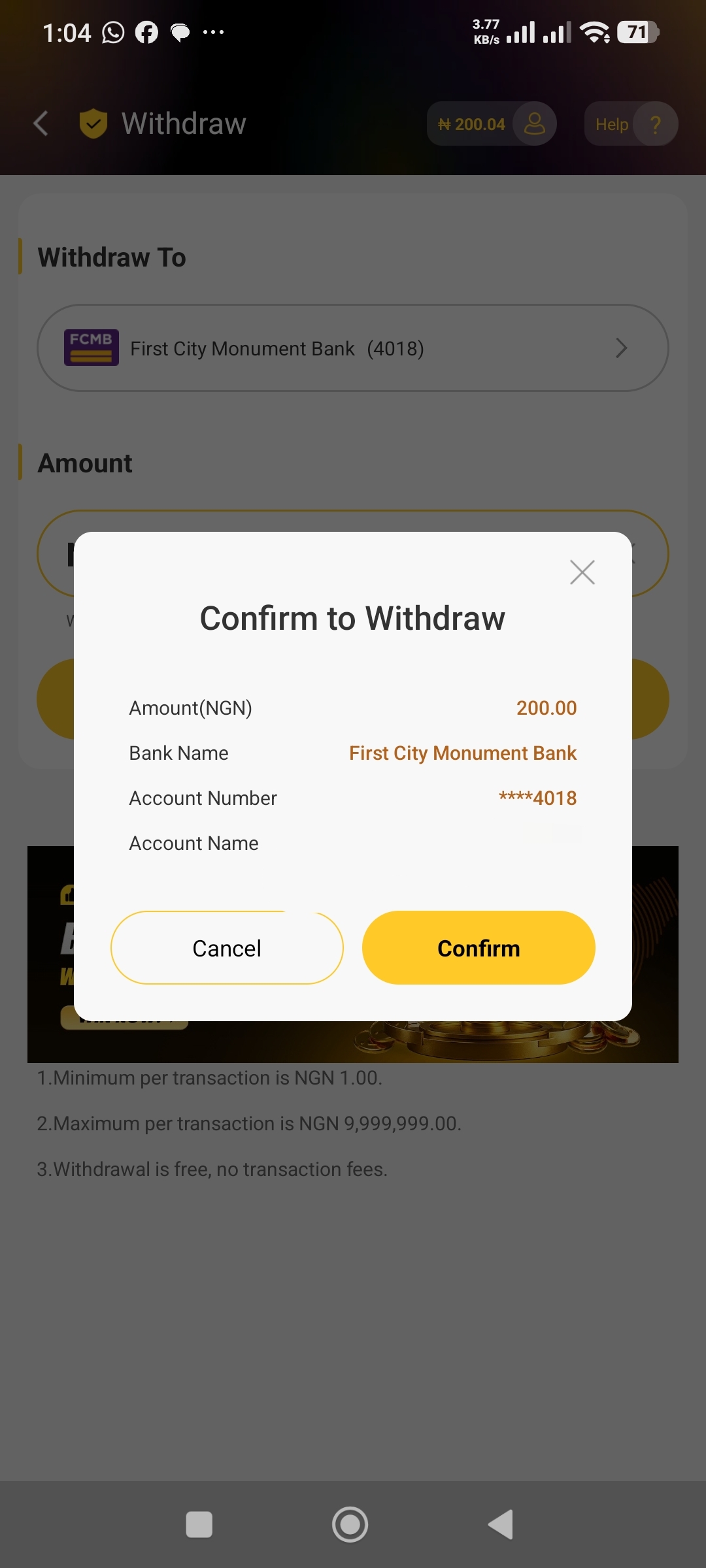The image size is (706, 1568).
Task: Confirm the 200.00 NGN withdrawal
Action: pyautogui.click(x=479, y=948)
